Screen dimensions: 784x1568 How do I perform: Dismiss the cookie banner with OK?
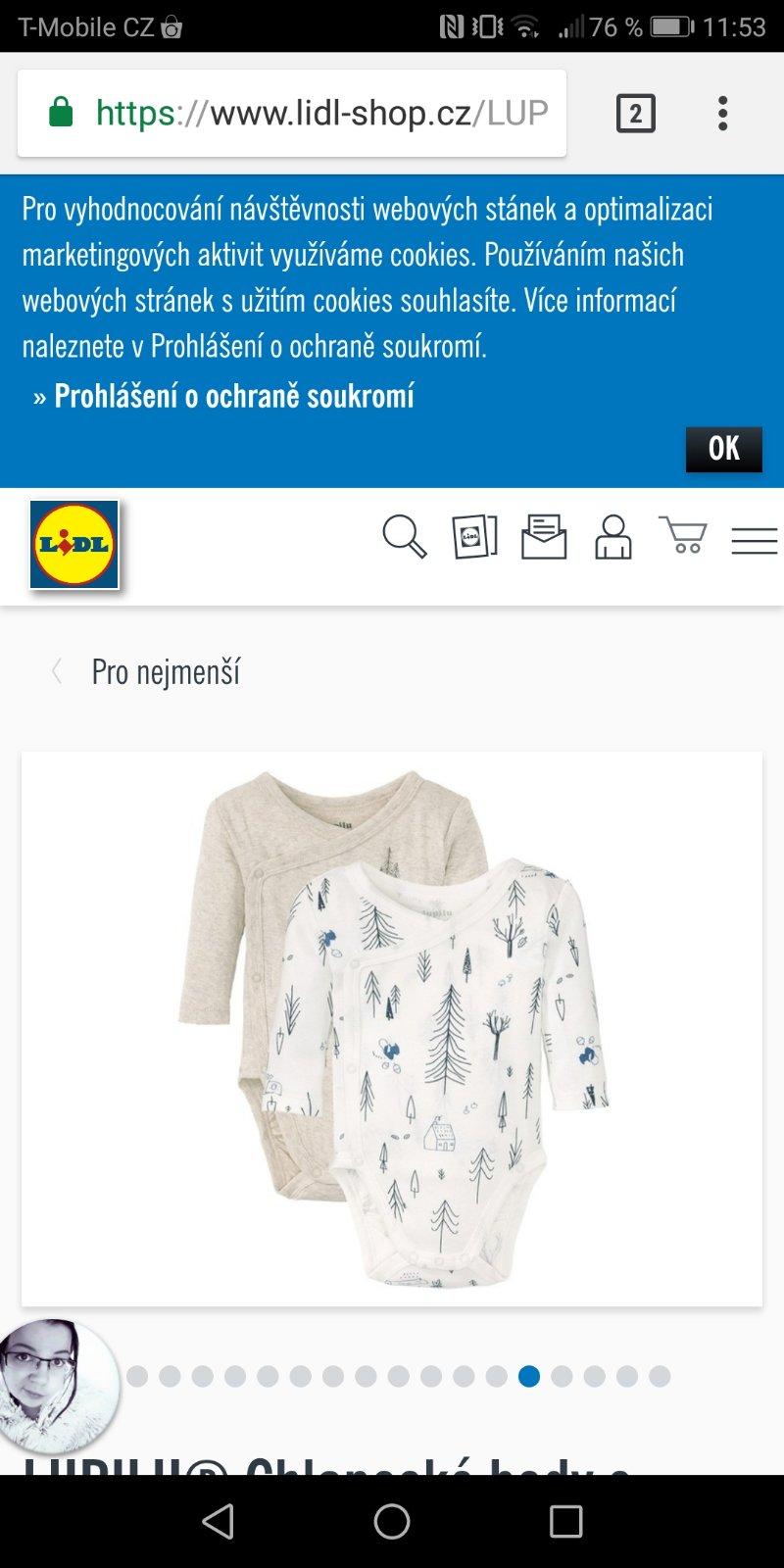pyautogui.click(x=723, y=449)
